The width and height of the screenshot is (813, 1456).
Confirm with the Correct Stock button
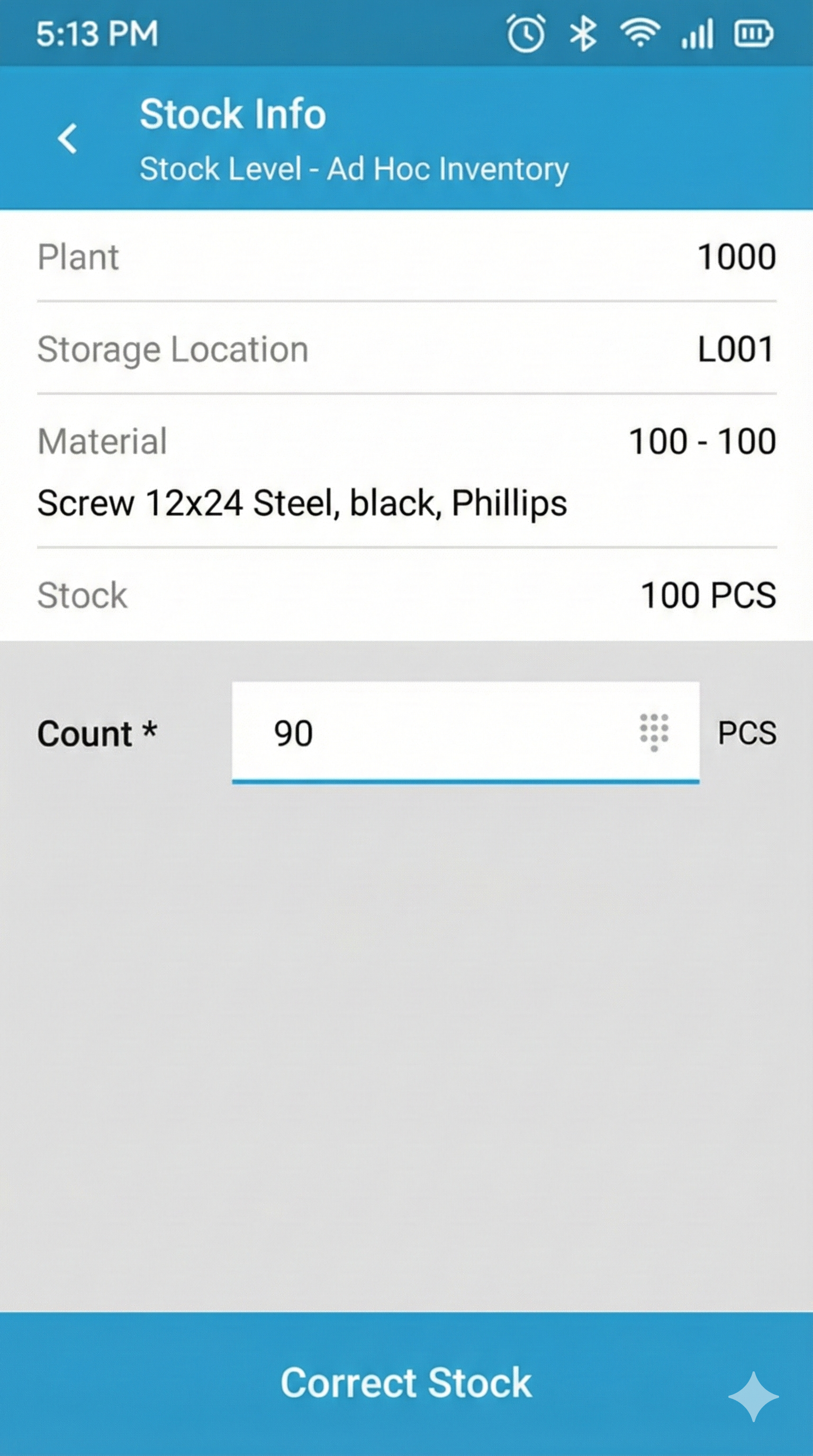click(x=406, y=1383)
